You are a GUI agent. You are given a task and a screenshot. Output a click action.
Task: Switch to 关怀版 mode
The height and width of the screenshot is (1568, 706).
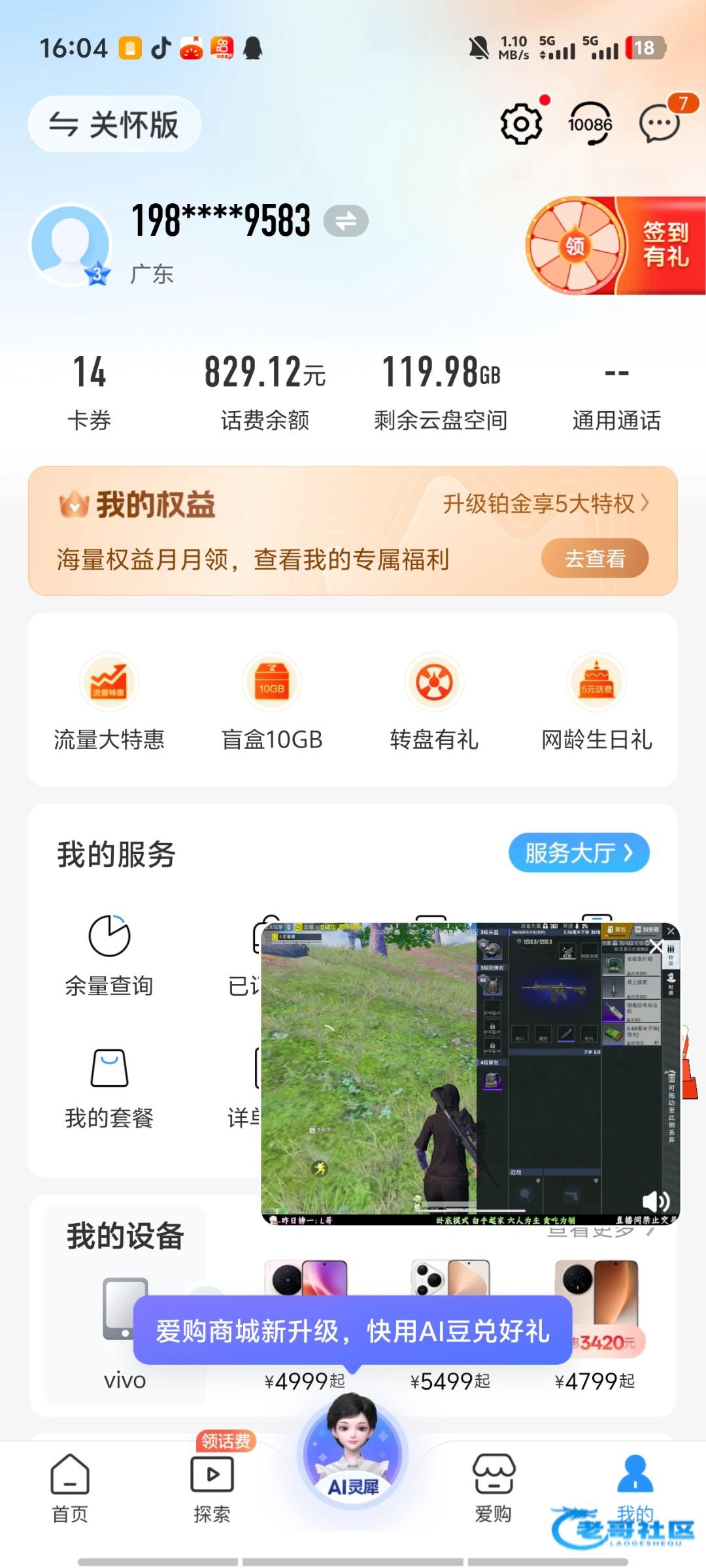pyautogui.click(x=114, y=124)
